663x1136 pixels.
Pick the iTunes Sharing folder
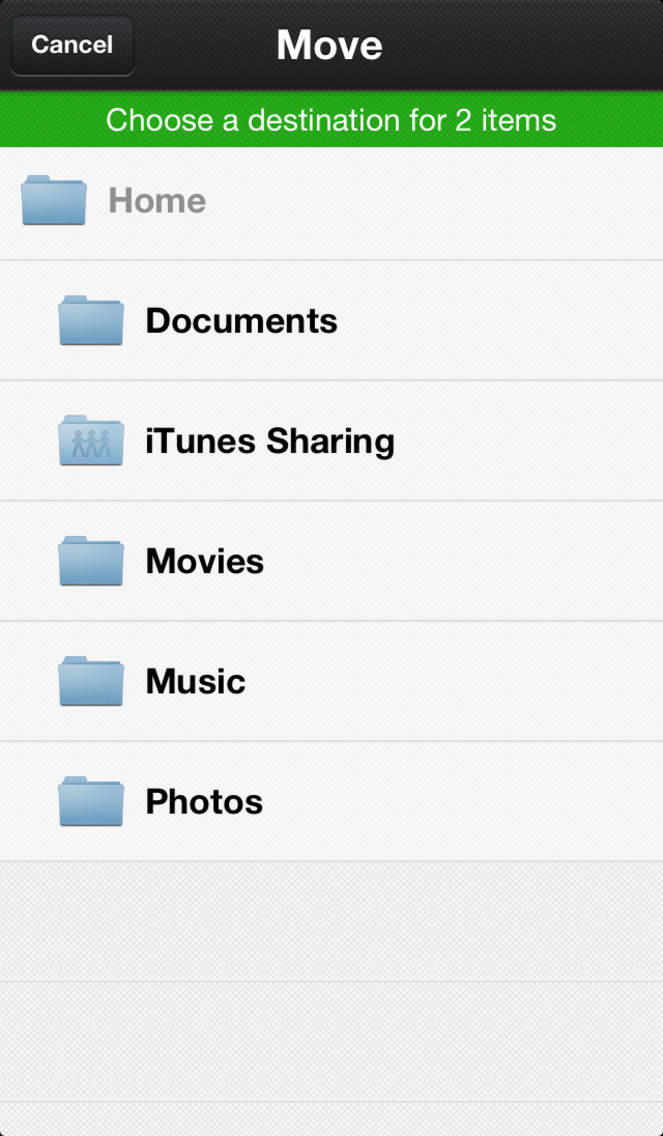(331, 440)
